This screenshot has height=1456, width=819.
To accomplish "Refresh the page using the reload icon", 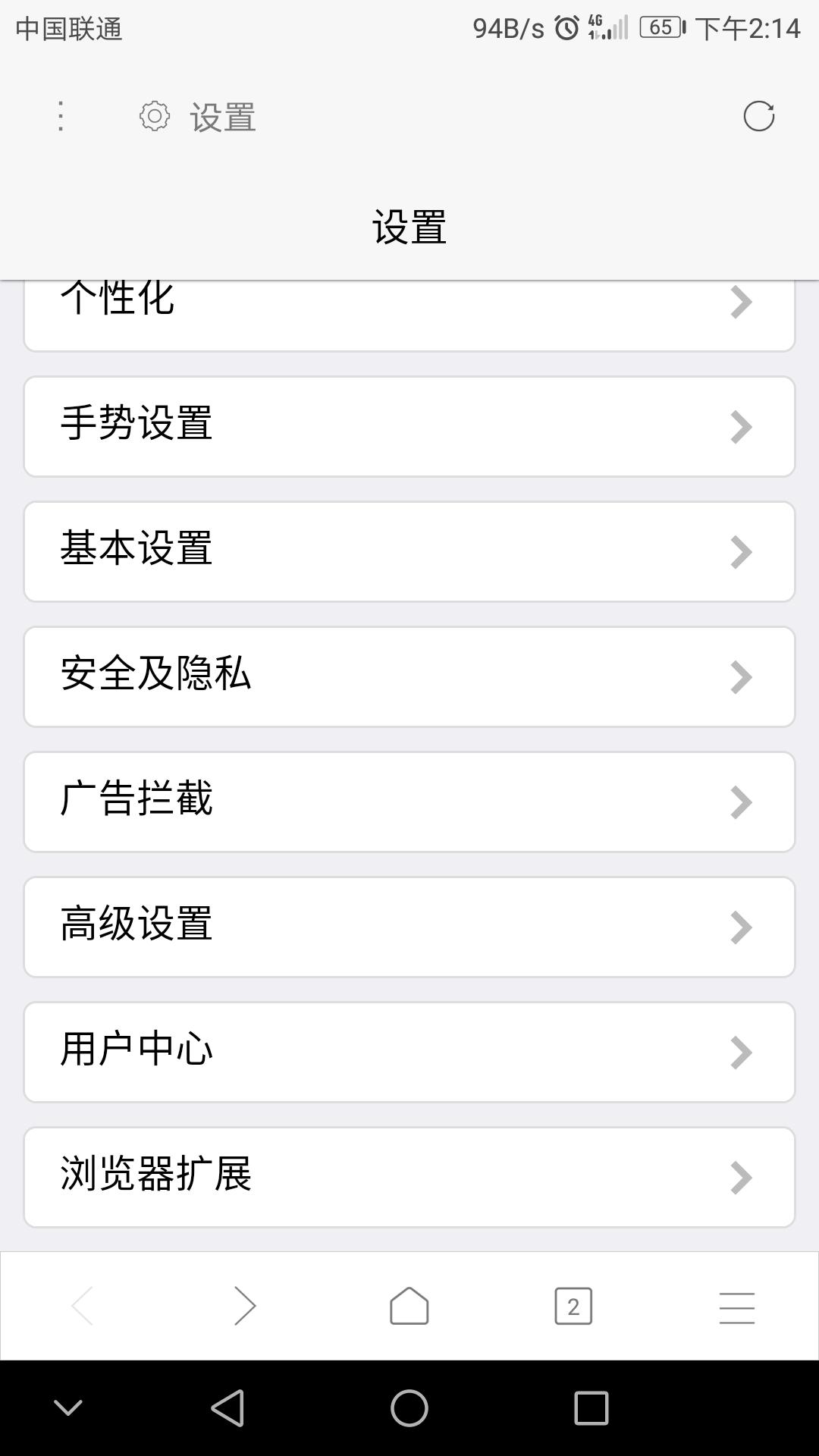I will pyautogui.click(x=758, y=118).
